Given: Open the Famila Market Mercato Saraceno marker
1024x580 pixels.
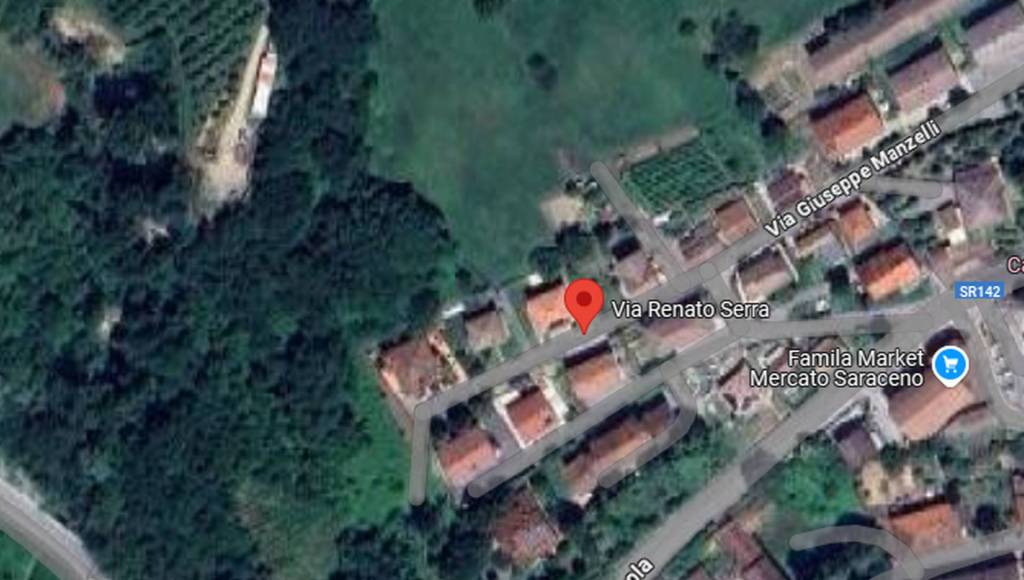Looking at the screenshot, I should pyautogui.click(x=949, y=366).
